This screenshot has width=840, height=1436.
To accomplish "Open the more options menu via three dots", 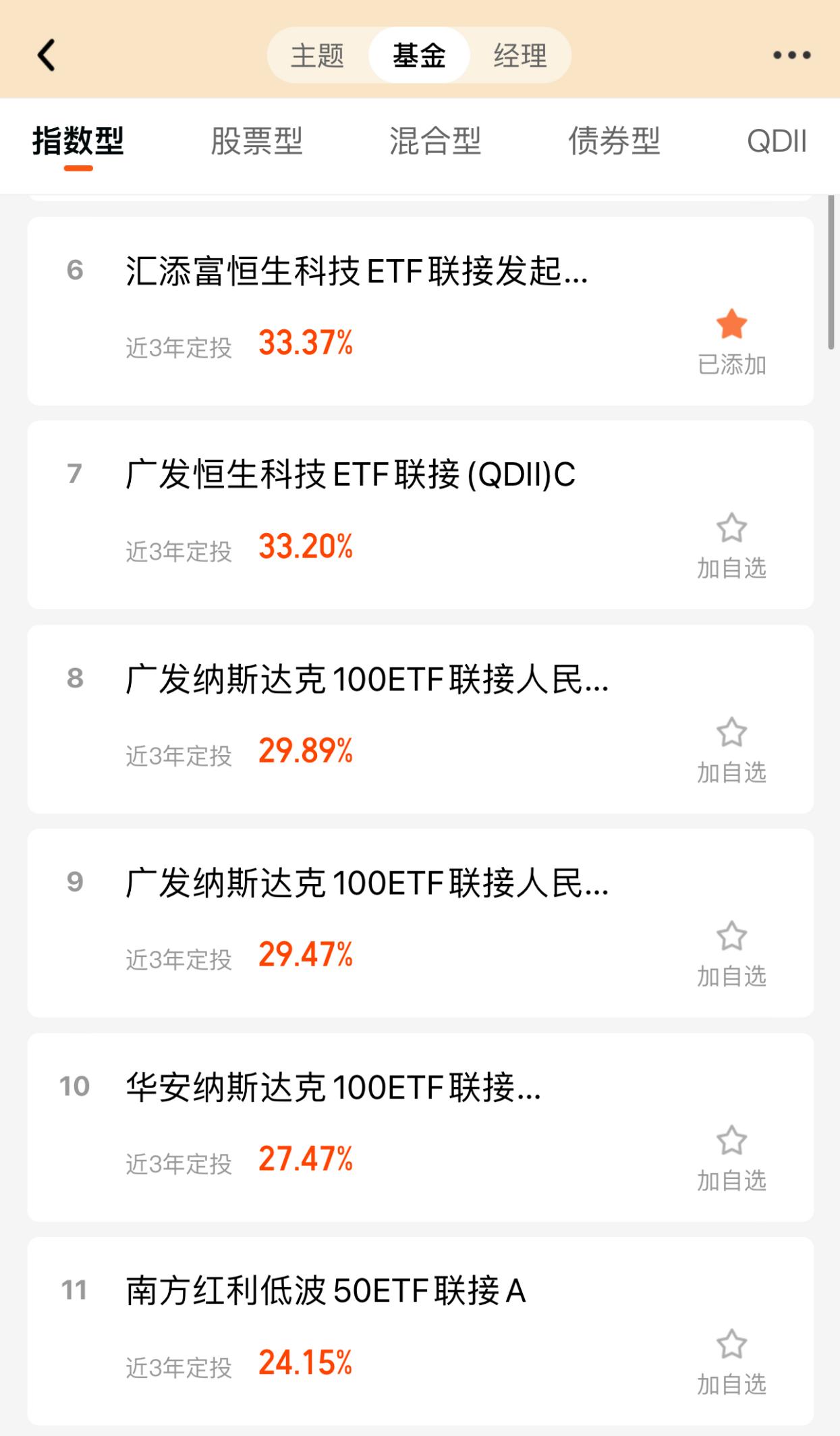I will 790,54.
